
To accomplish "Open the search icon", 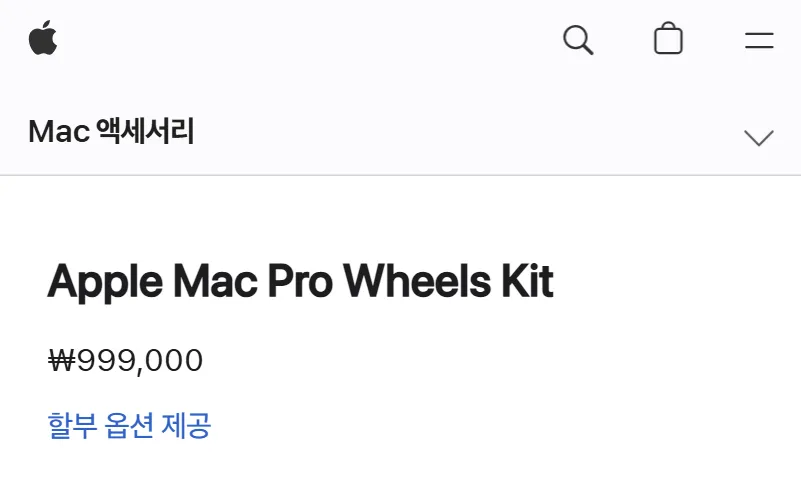I will point(578,40).
